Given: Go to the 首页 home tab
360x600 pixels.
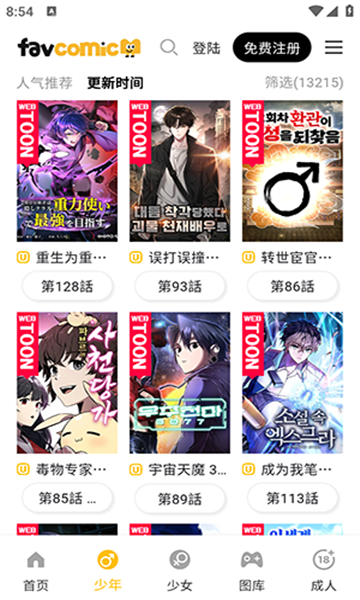Looking at the screenshot, I should click(36, 571).
